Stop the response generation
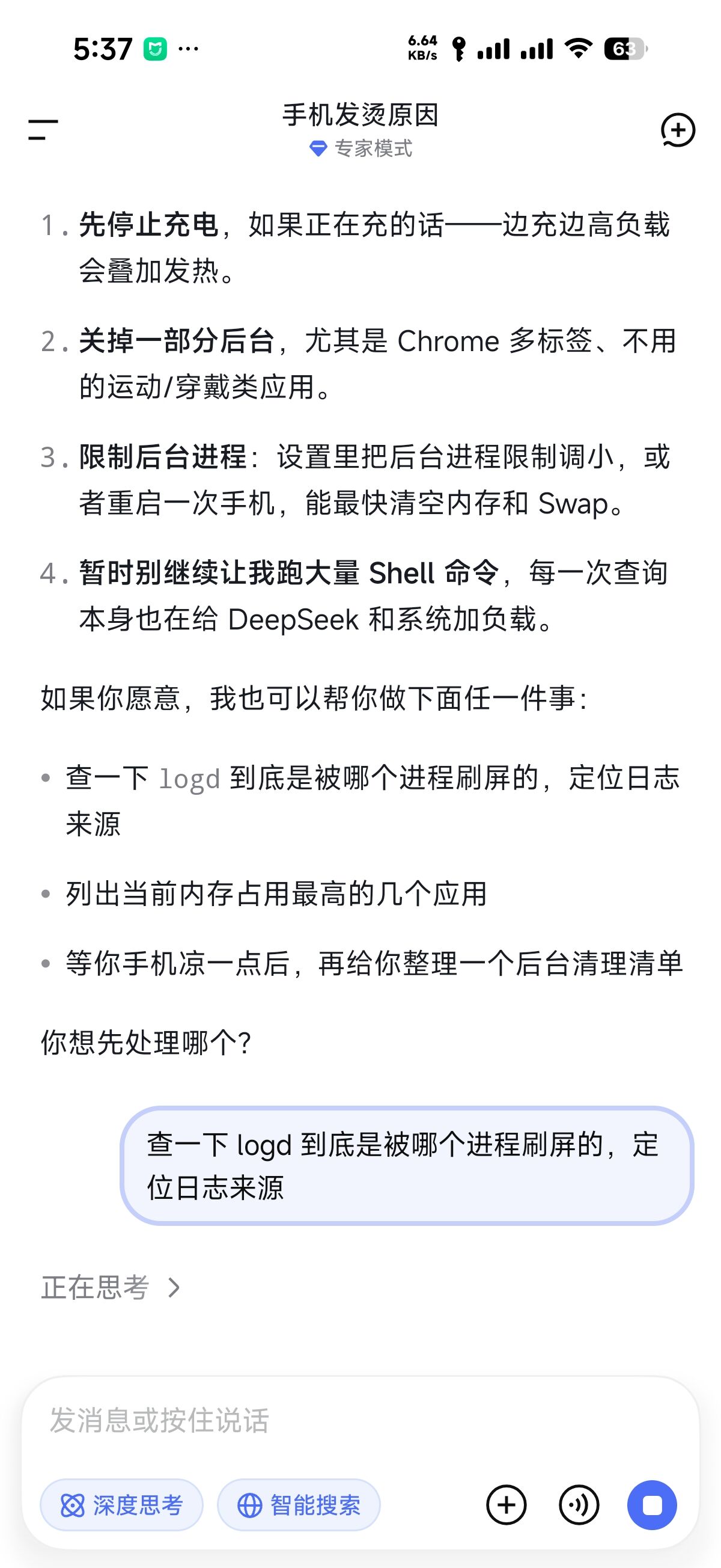Viewport: 721px width, 1568px height. click(x=652, y=1505)
